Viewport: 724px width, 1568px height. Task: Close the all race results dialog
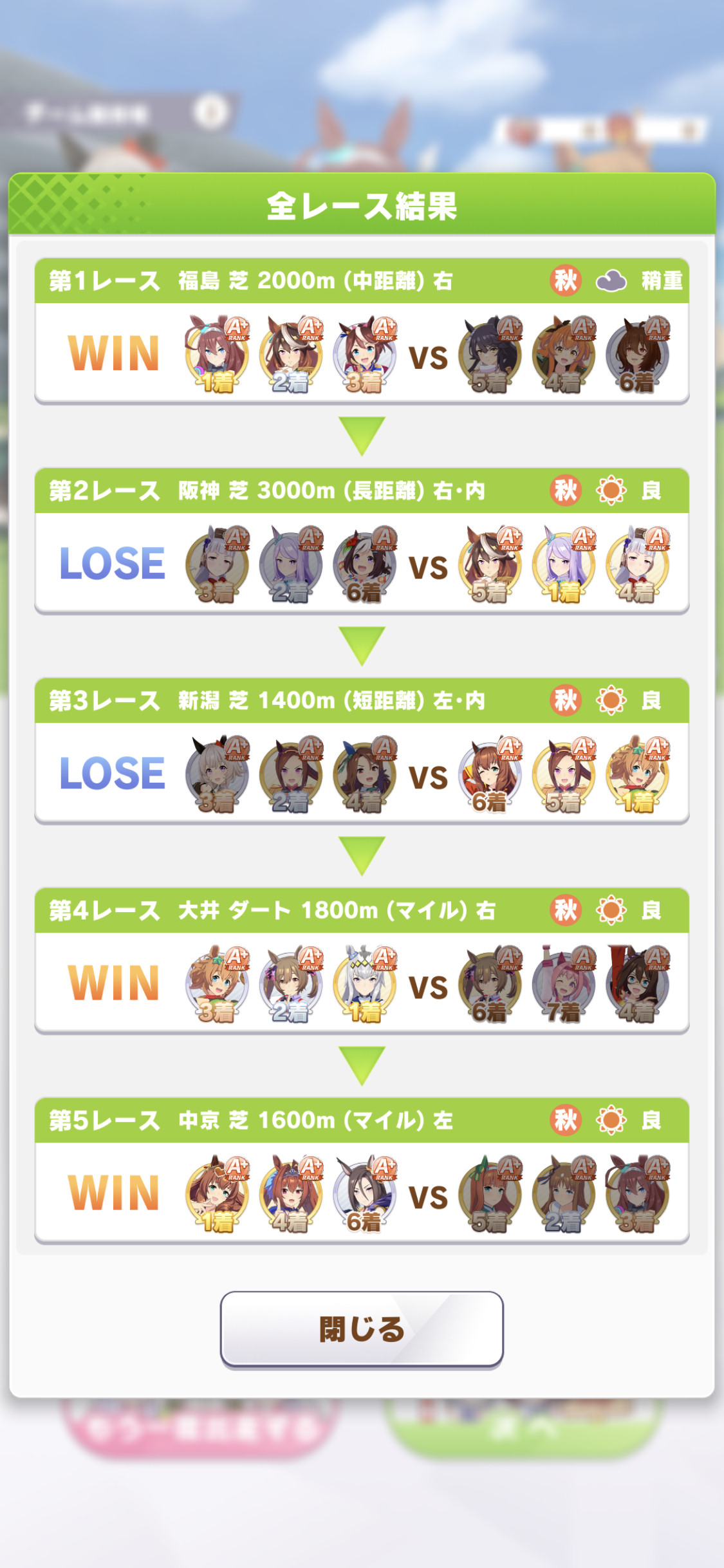(x=362, y=1328)
